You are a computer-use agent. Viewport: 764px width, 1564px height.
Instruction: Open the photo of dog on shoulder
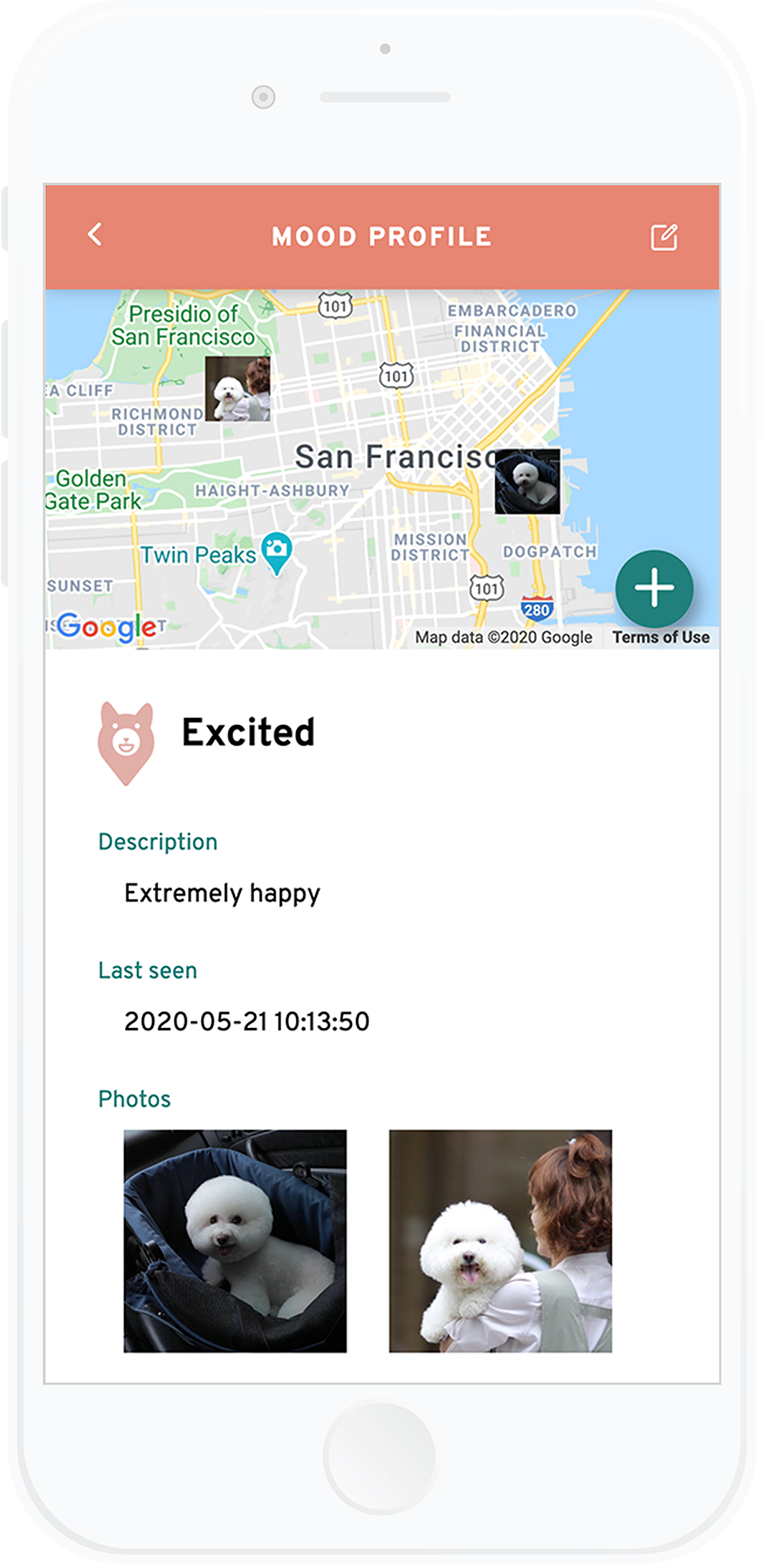(500, 1241)
